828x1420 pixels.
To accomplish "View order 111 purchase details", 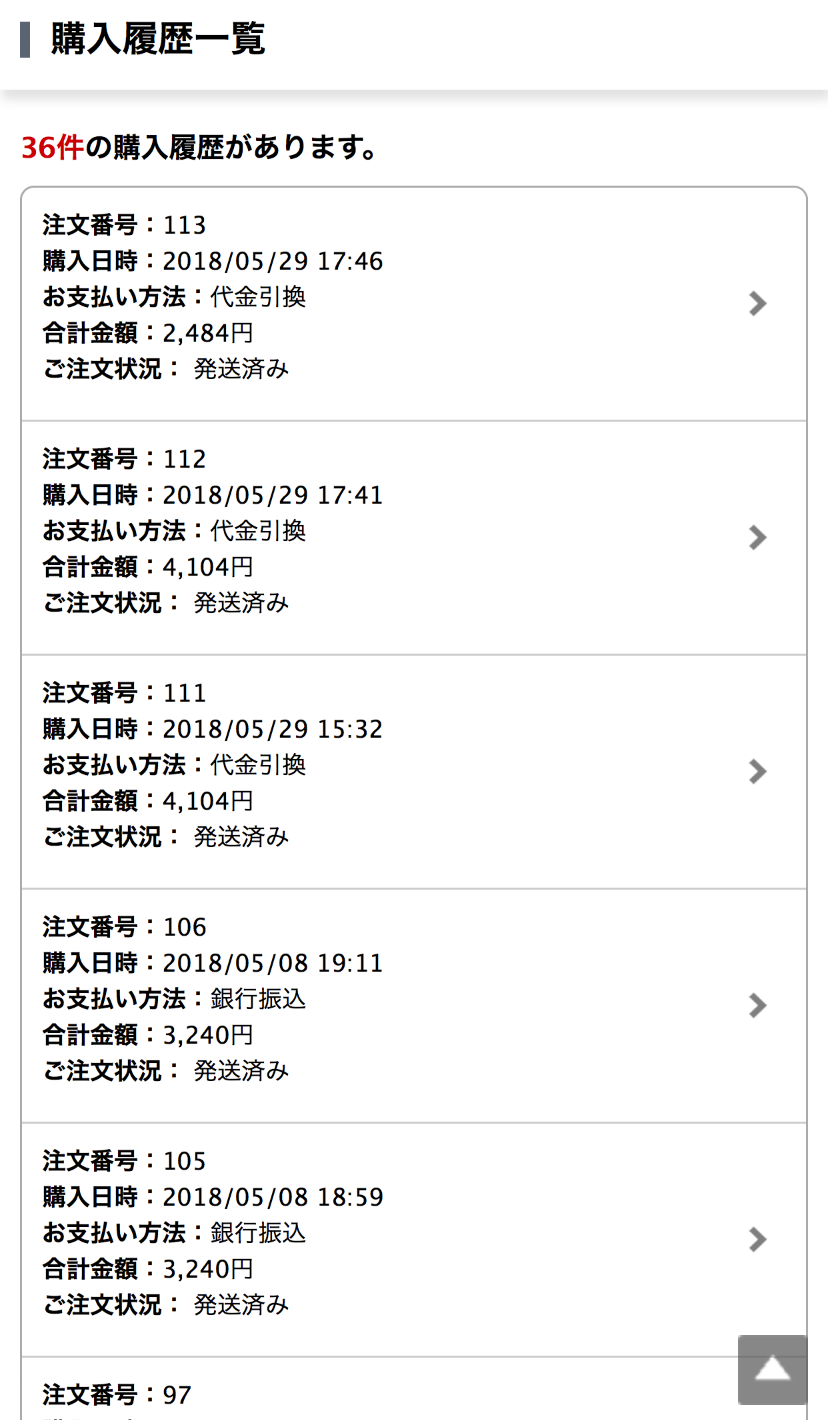I will 414,772.
